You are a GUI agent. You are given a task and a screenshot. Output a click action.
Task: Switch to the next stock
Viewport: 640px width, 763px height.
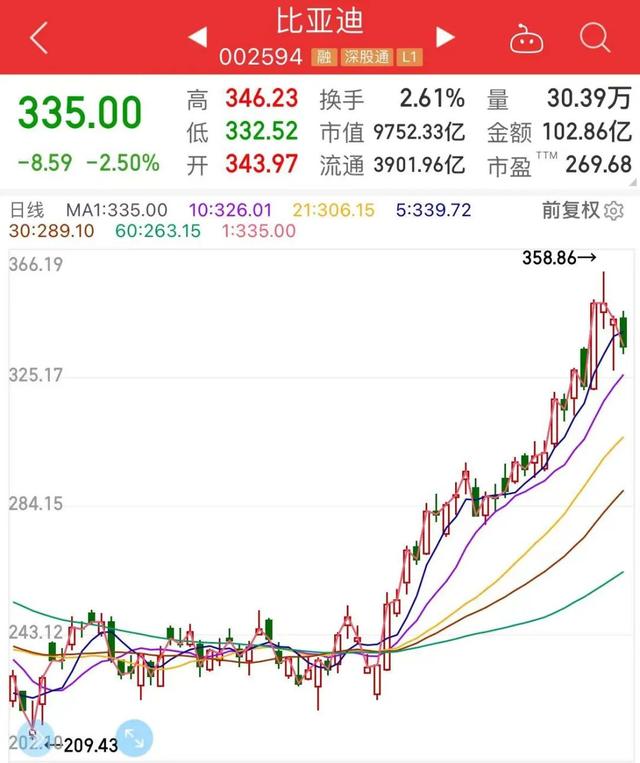(x=445, y=38)
